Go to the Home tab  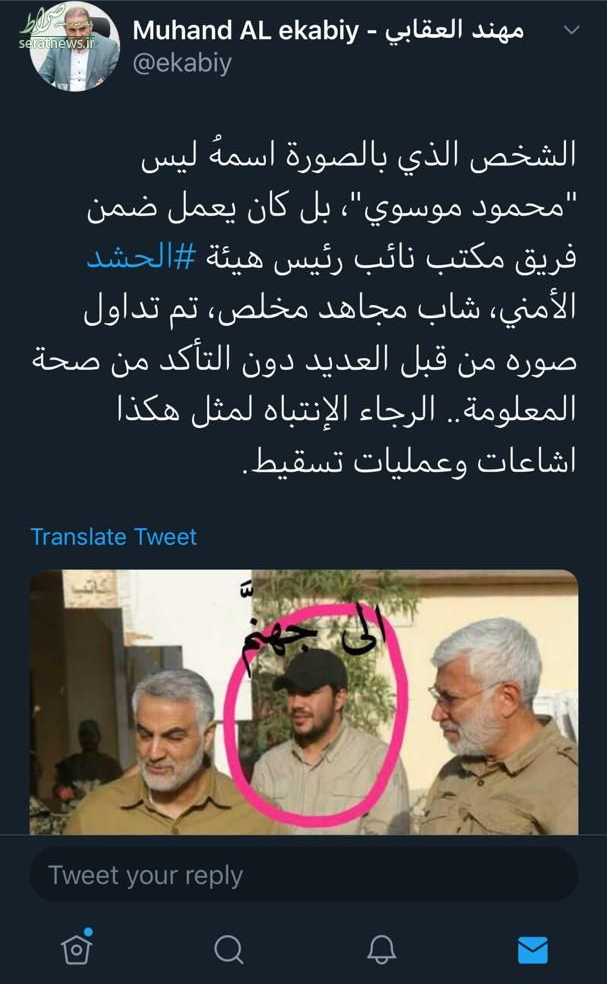pos(76,947)
